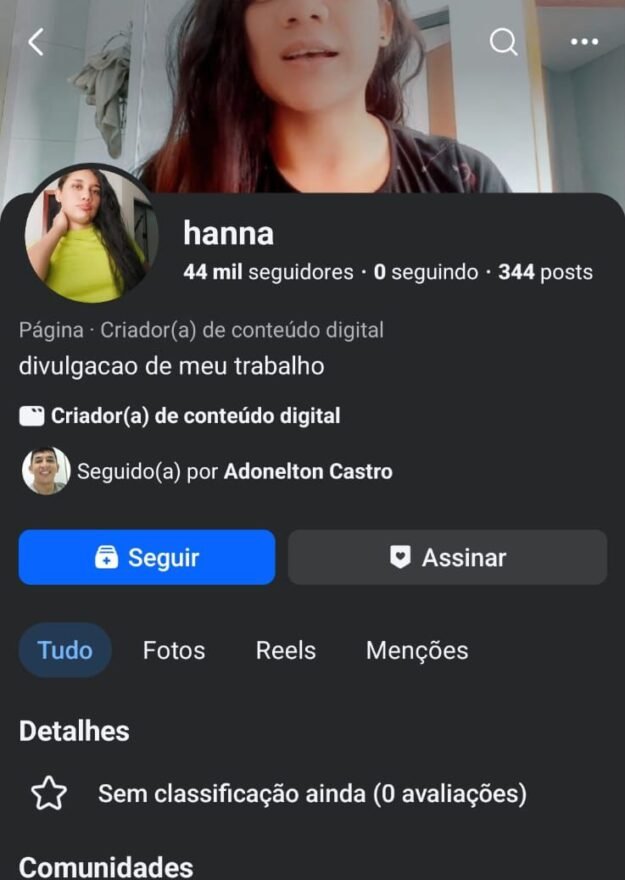Open the search icon in the header
The height and width of the screenshot is (880, 625).
tap(503, 42)
